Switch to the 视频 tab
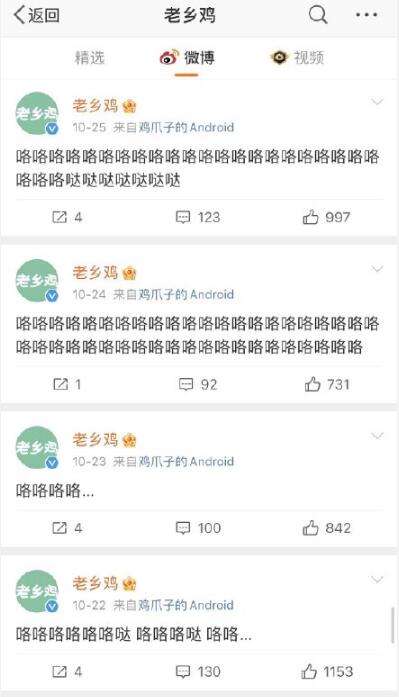Image resolution: width=399 pixels, height=697 pixels. (297, 57)
